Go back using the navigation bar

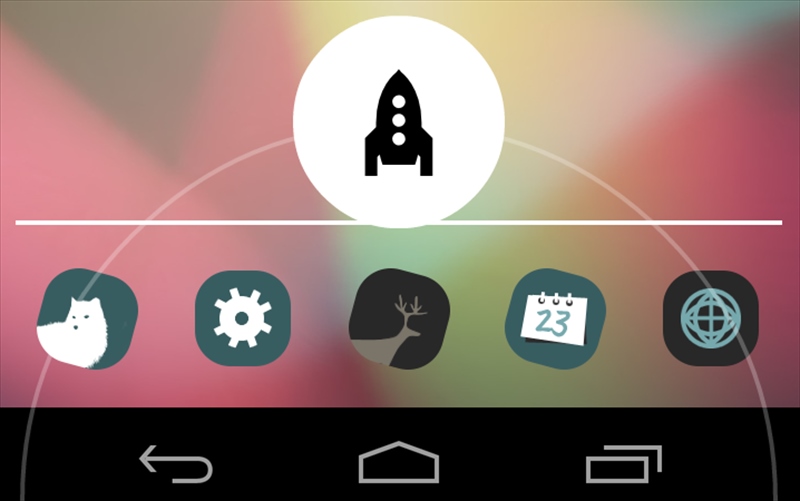[x=176, y=463]
